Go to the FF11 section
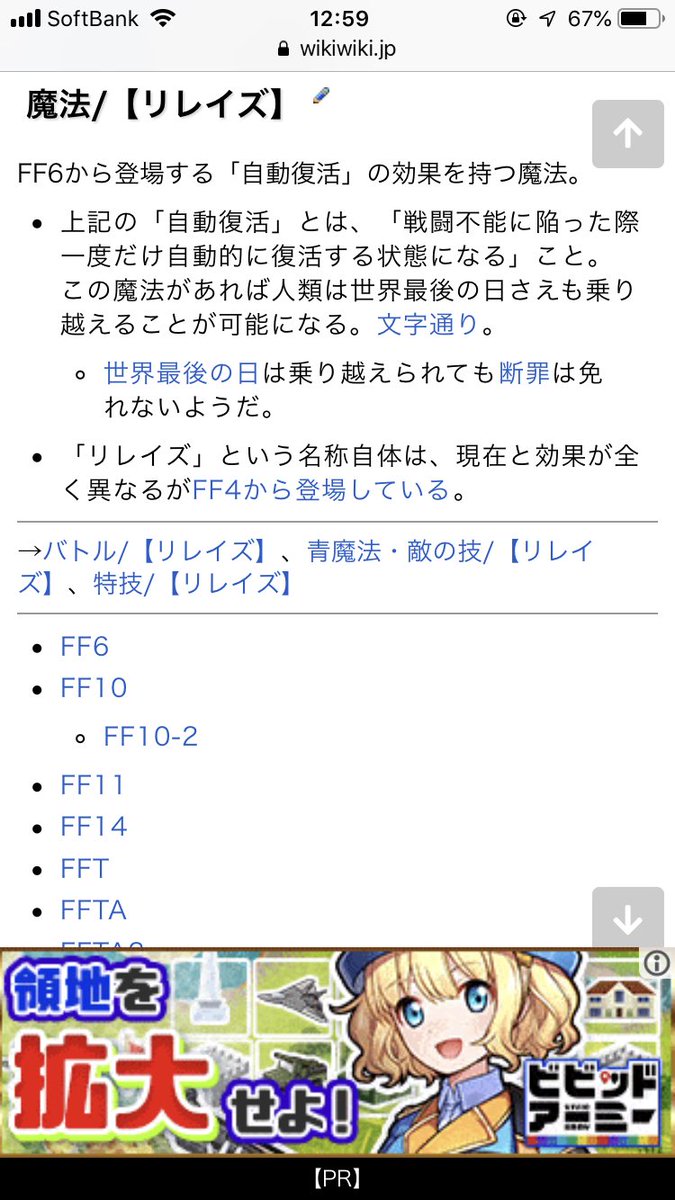 (x=92, y=786)
